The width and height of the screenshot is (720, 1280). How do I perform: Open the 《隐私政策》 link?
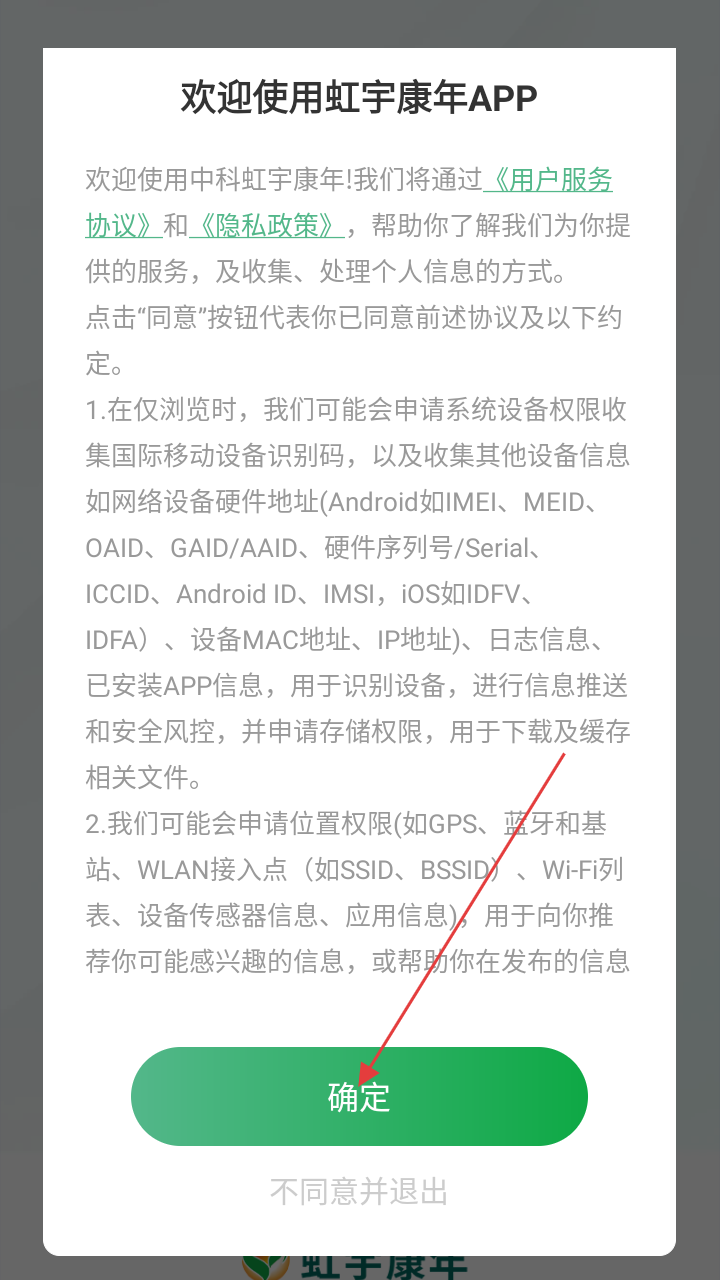coord(267,226)
